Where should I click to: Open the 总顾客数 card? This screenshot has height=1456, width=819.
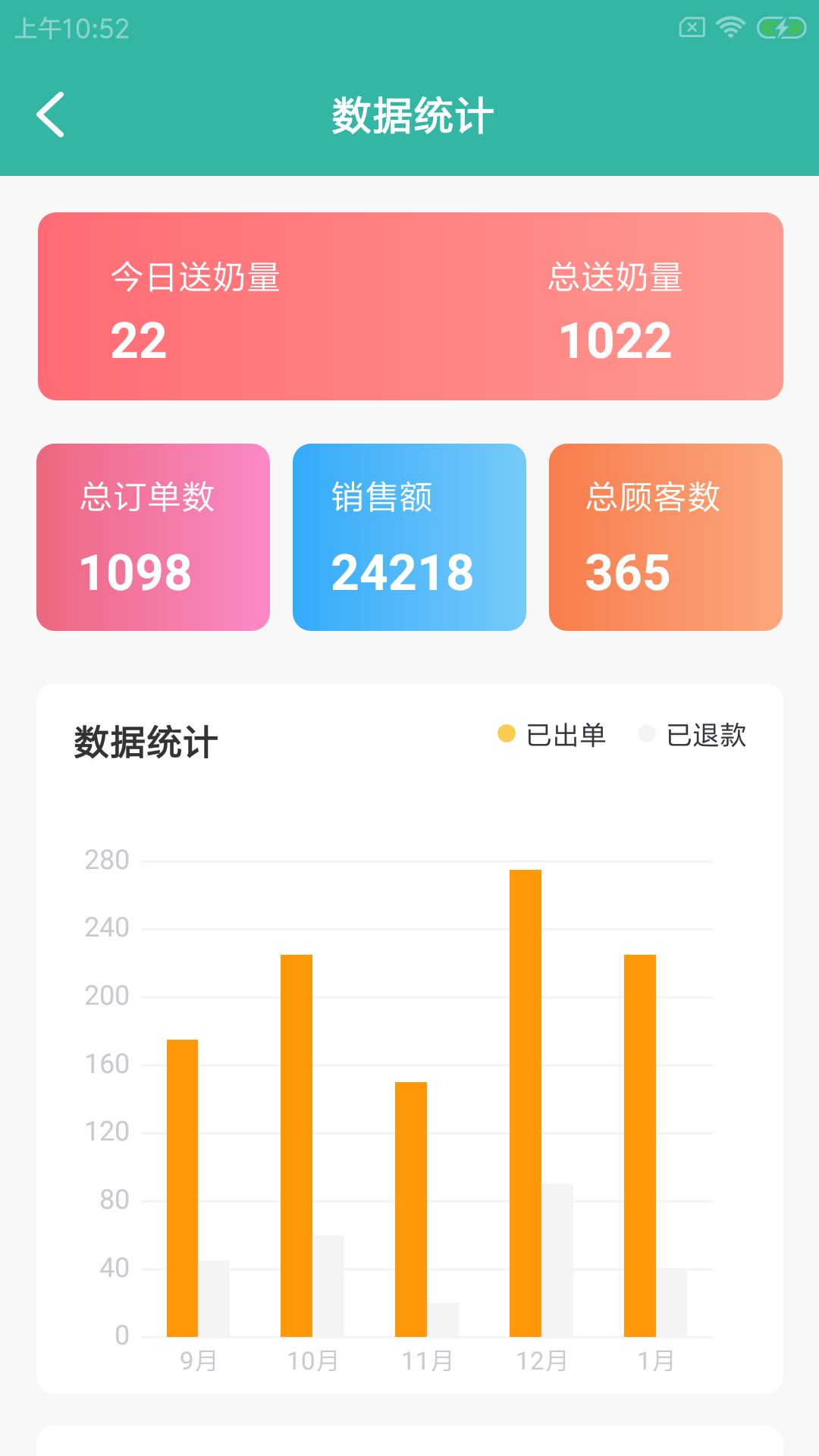coord(666,537)
